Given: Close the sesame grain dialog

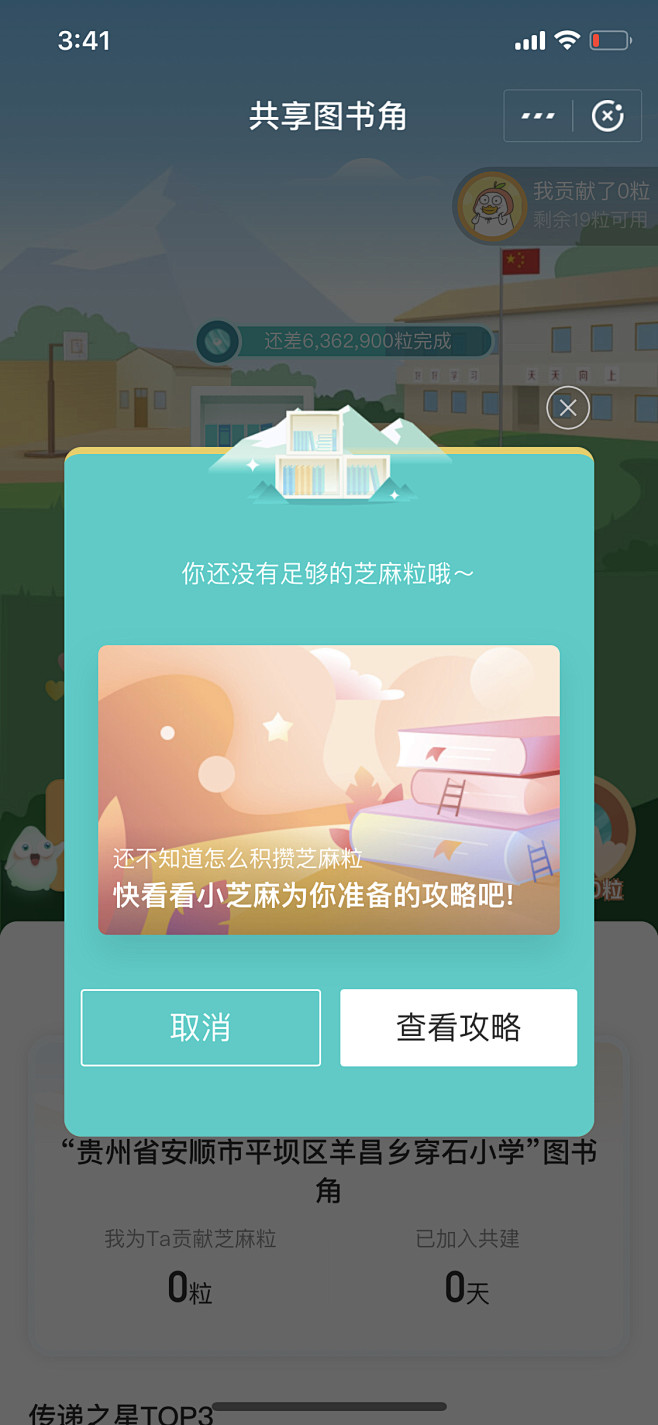Looking at the screenshot, I should point(567,408).
